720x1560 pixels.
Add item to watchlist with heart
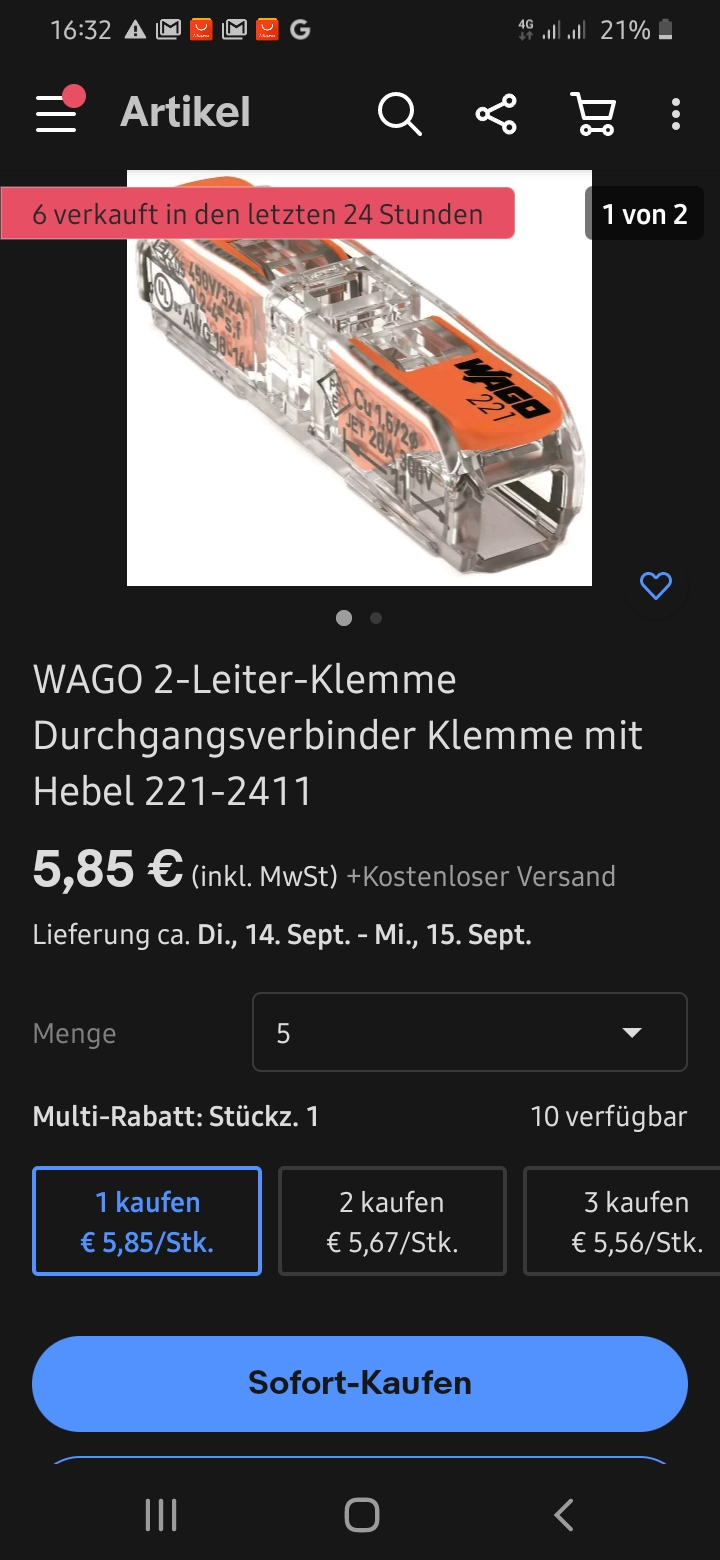656,586
